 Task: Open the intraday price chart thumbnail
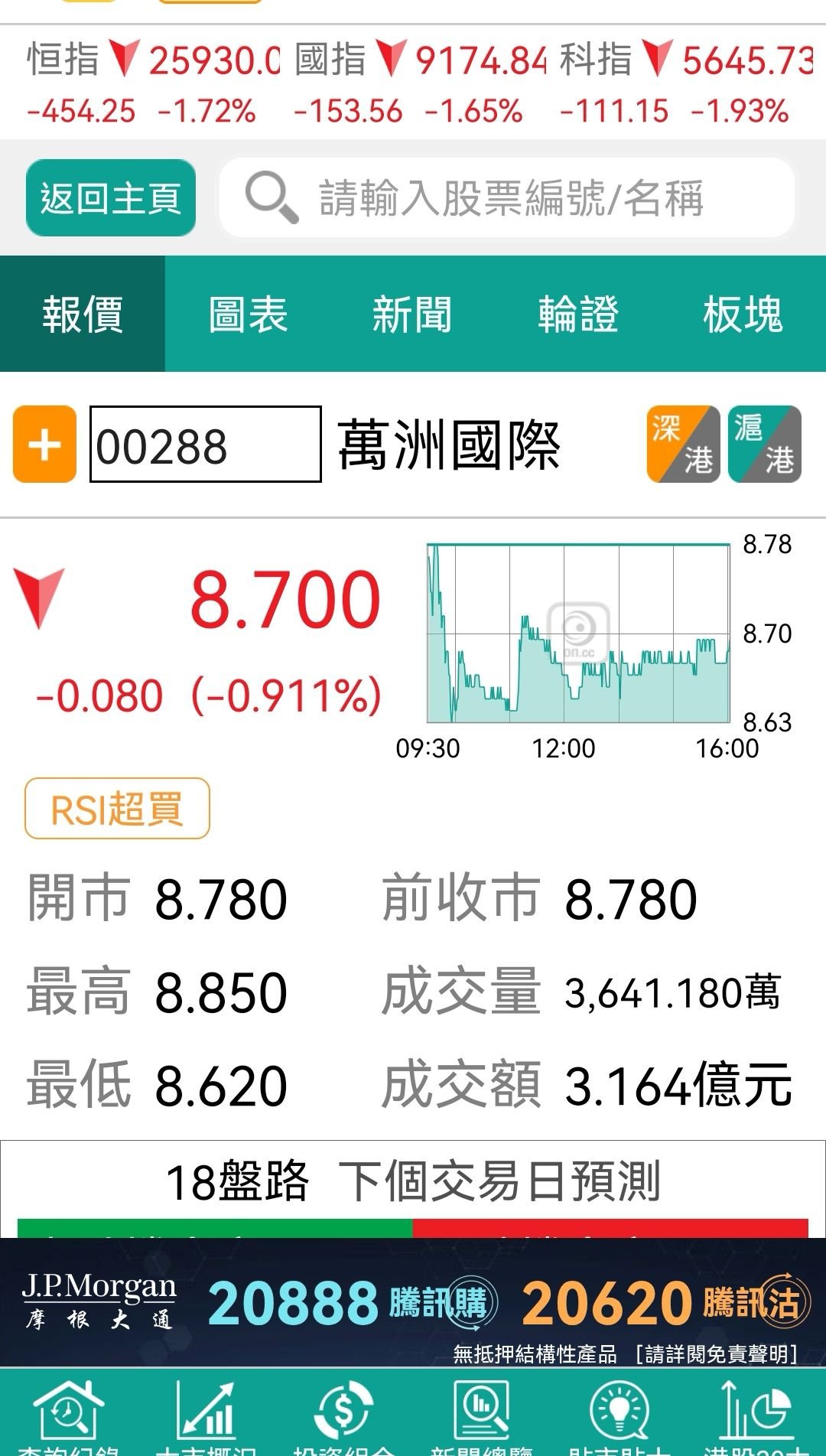[578, 634]
